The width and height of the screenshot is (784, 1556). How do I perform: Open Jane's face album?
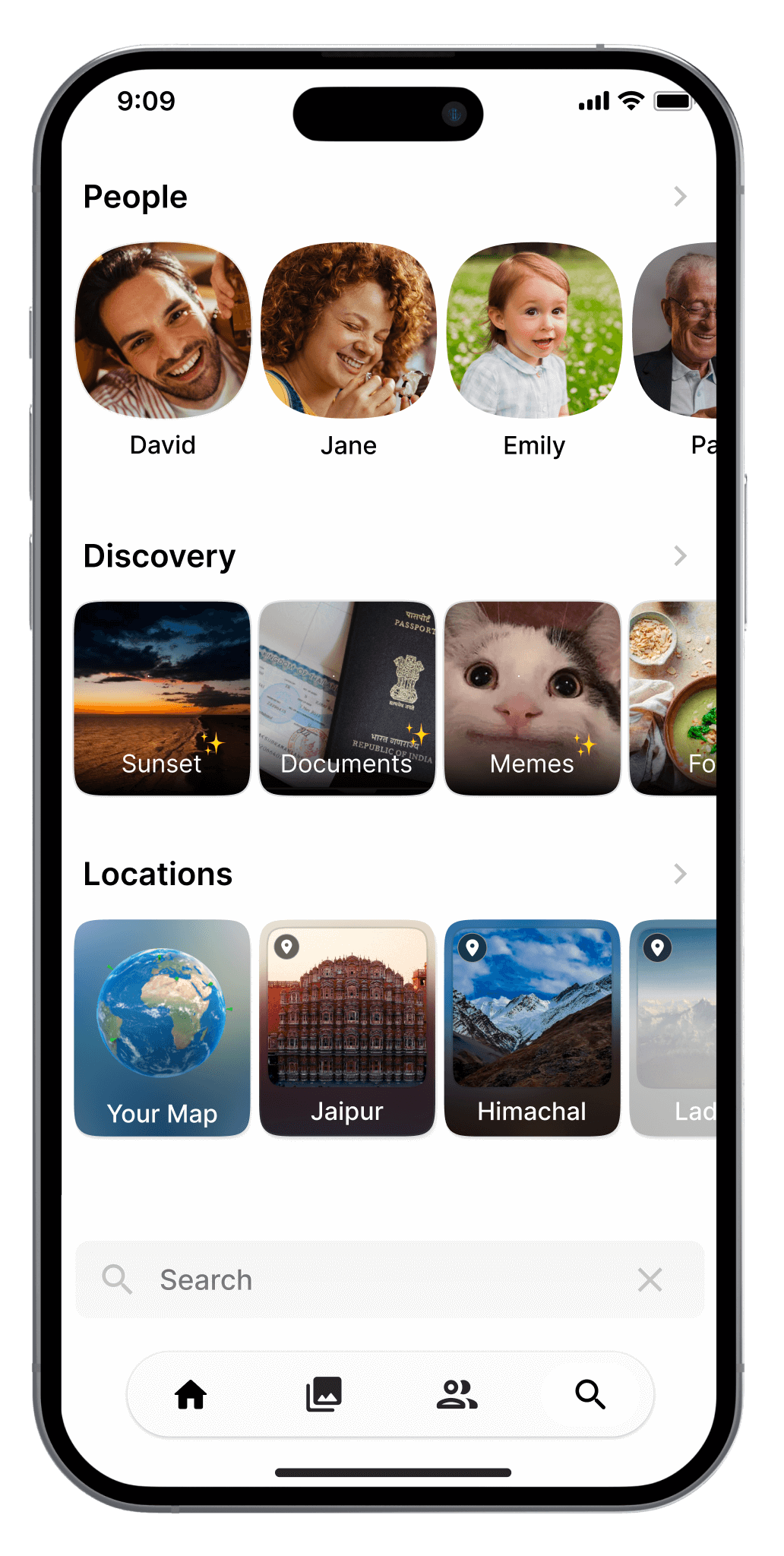348,331
